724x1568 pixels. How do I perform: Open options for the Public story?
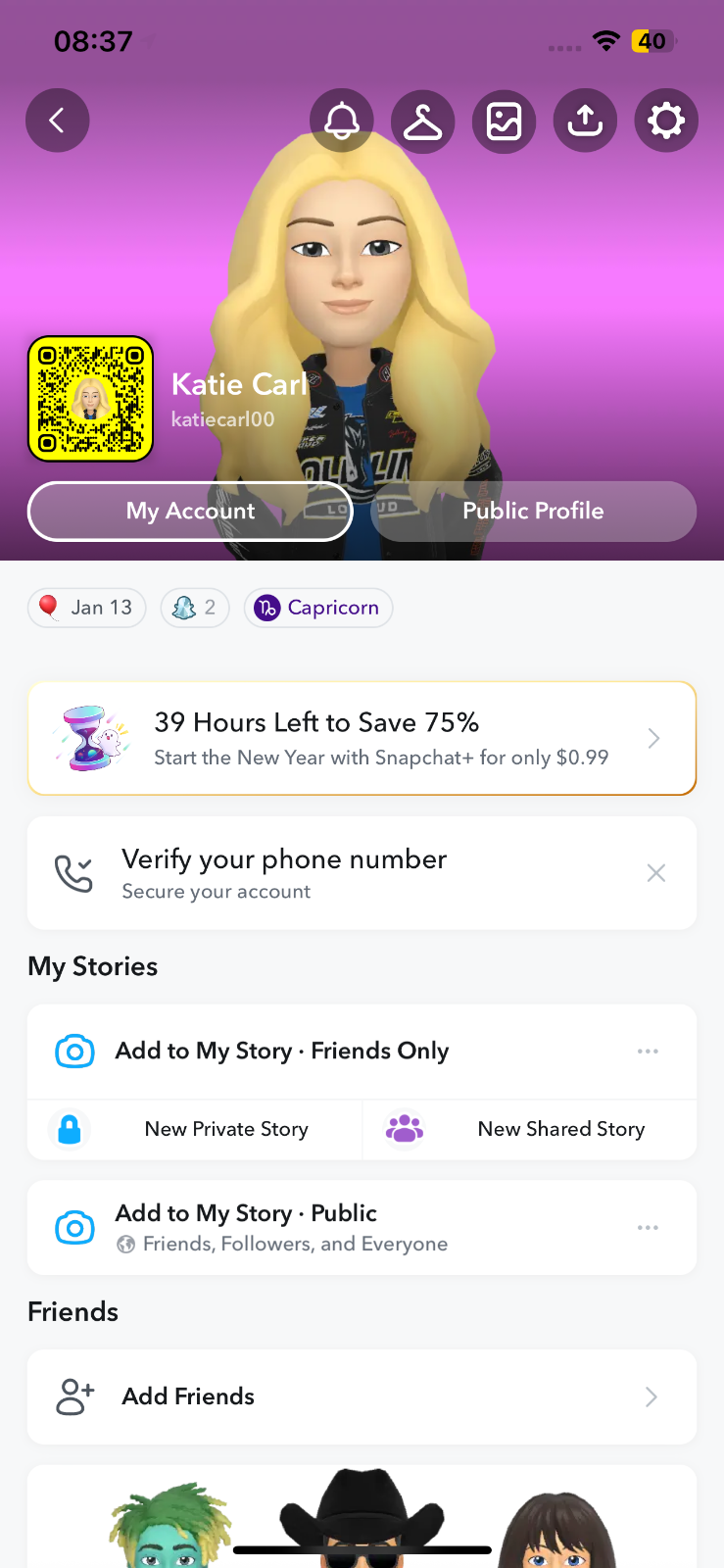click(x=648, y=1228)
